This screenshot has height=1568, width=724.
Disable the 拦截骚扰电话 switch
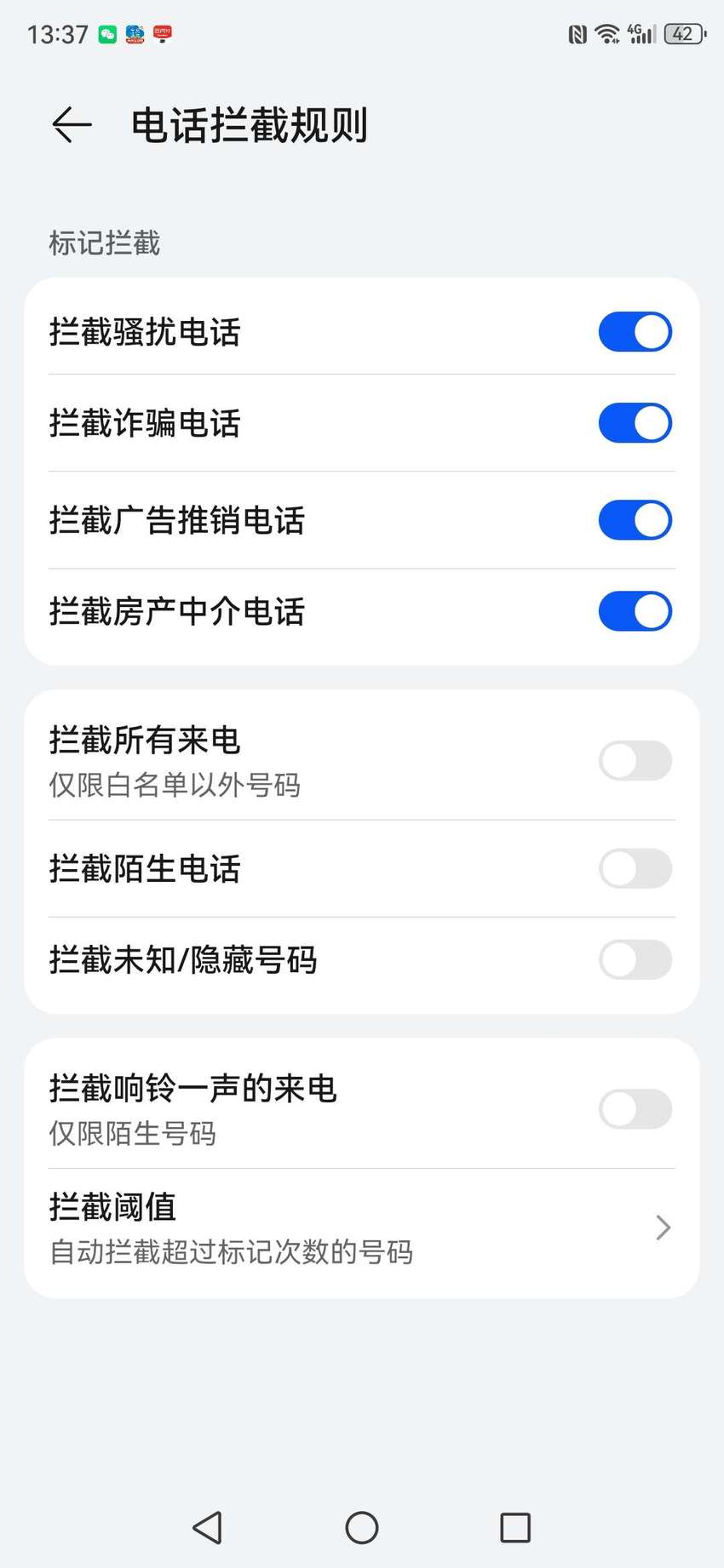pos(635,332)
